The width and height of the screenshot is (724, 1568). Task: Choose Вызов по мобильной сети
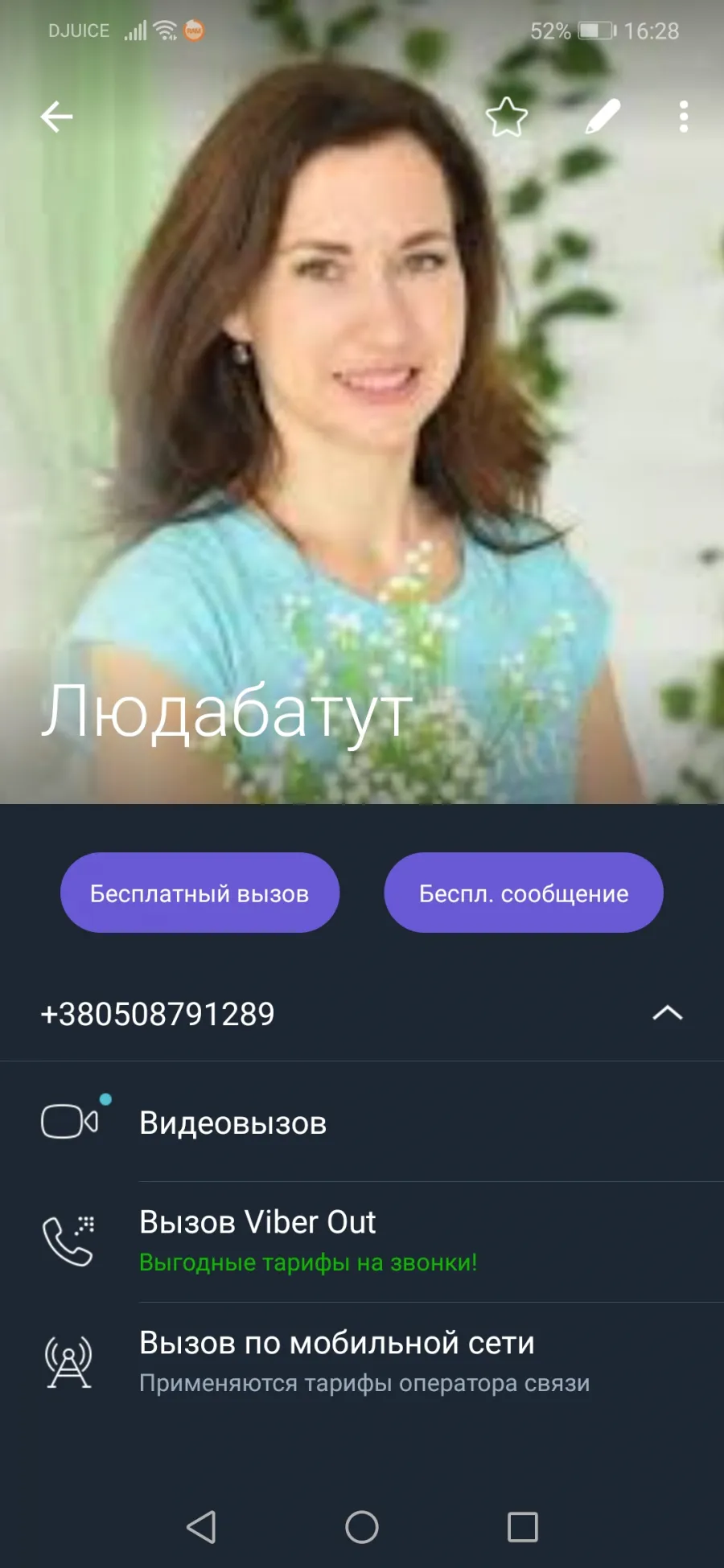pos(362,1362)
